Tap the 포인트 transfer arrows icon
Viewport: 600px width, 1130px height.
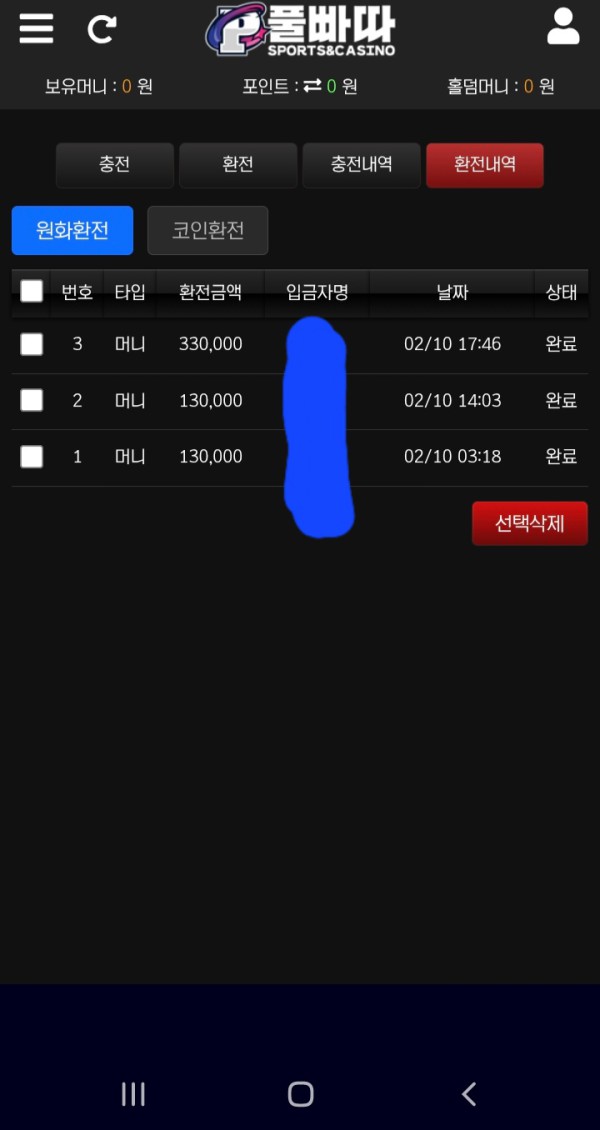click(312, 86)
